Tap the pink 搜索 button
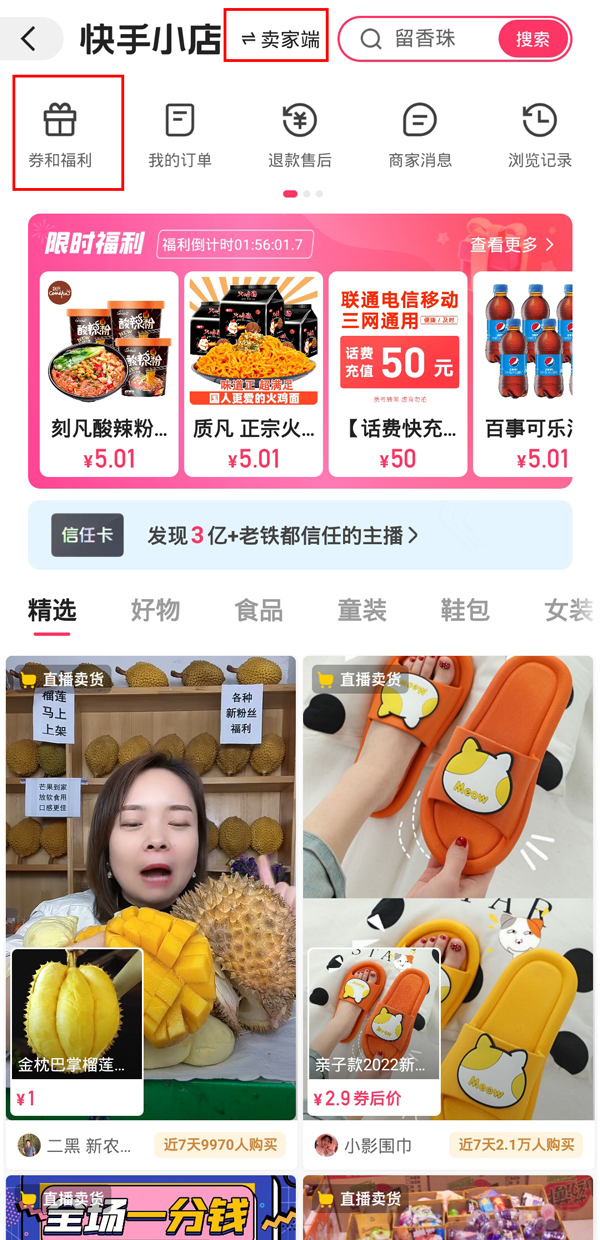 pyautogui.click(x=533, y=39)
